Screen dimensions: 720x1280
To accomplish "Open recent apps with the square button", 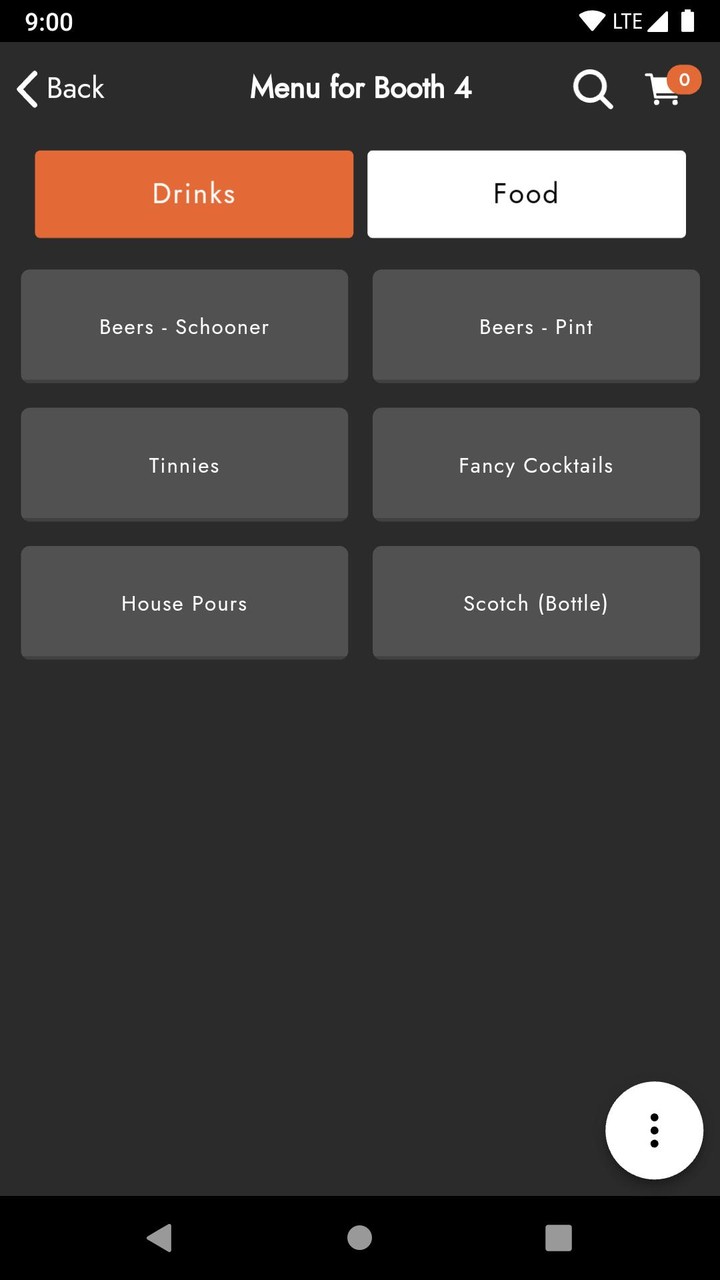I will point(558,1237).
